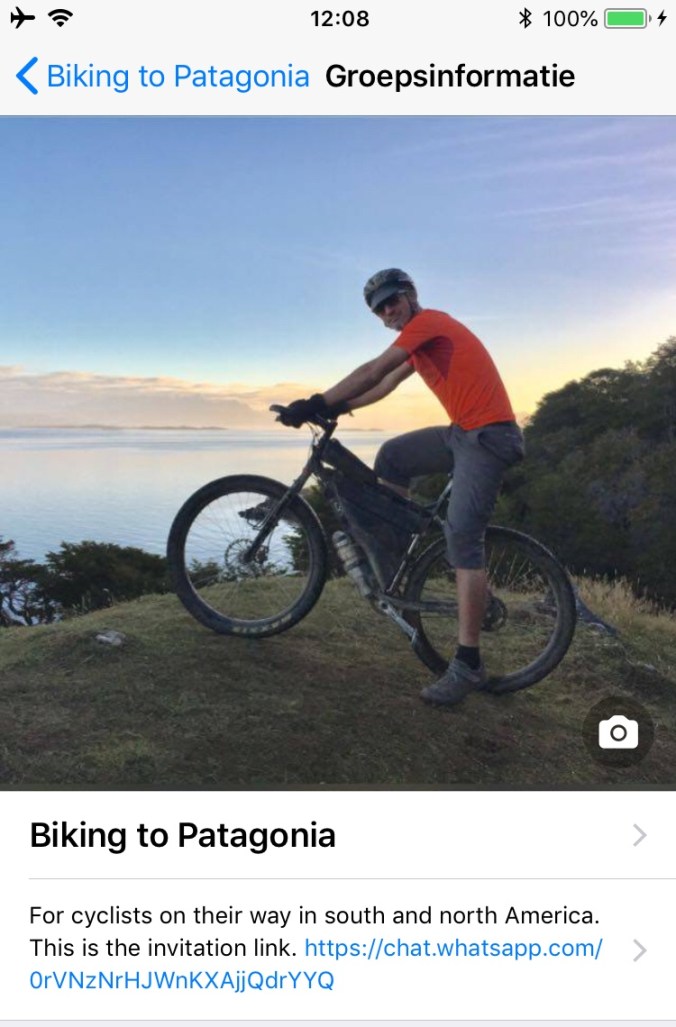Open the group photo of the cyclist
This screenshot has height=1027, width=676.
338,450
